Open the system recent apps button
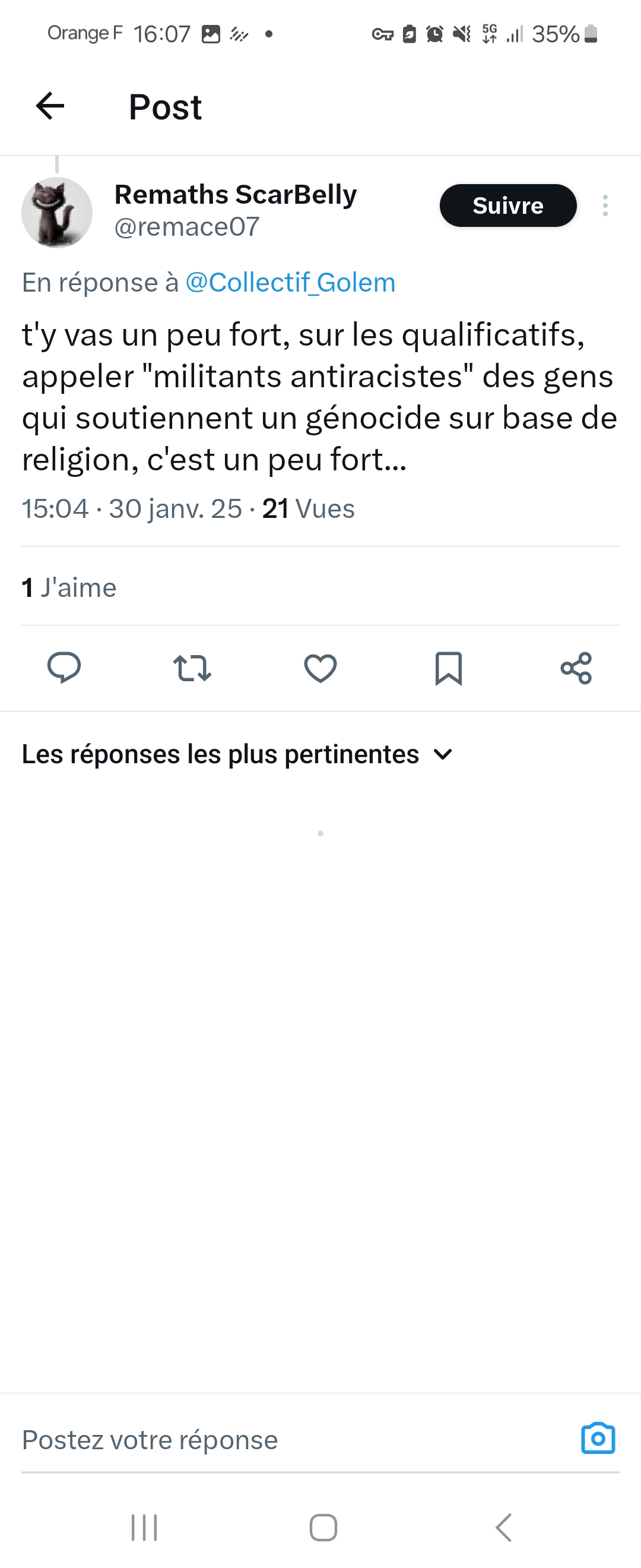The width and height of the screenshot is (641, 1568). [x=144, y=1527]
